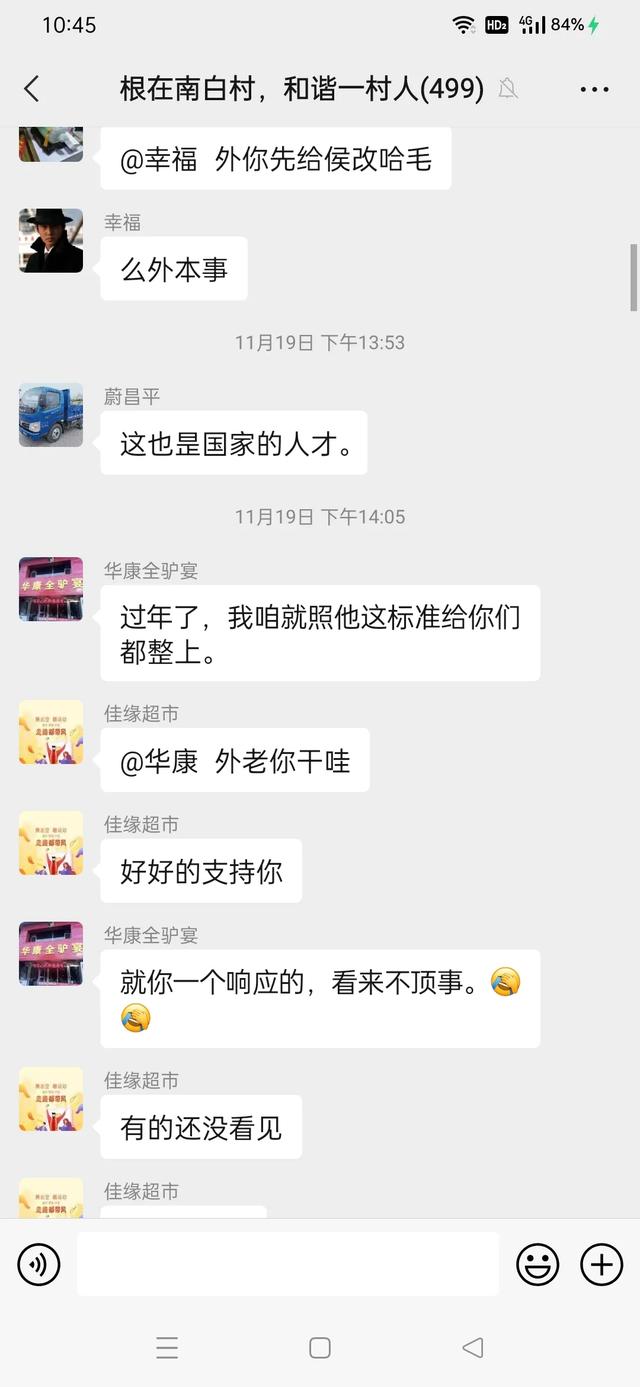Open recent apps from navigation bar

tap(167, 1348)
